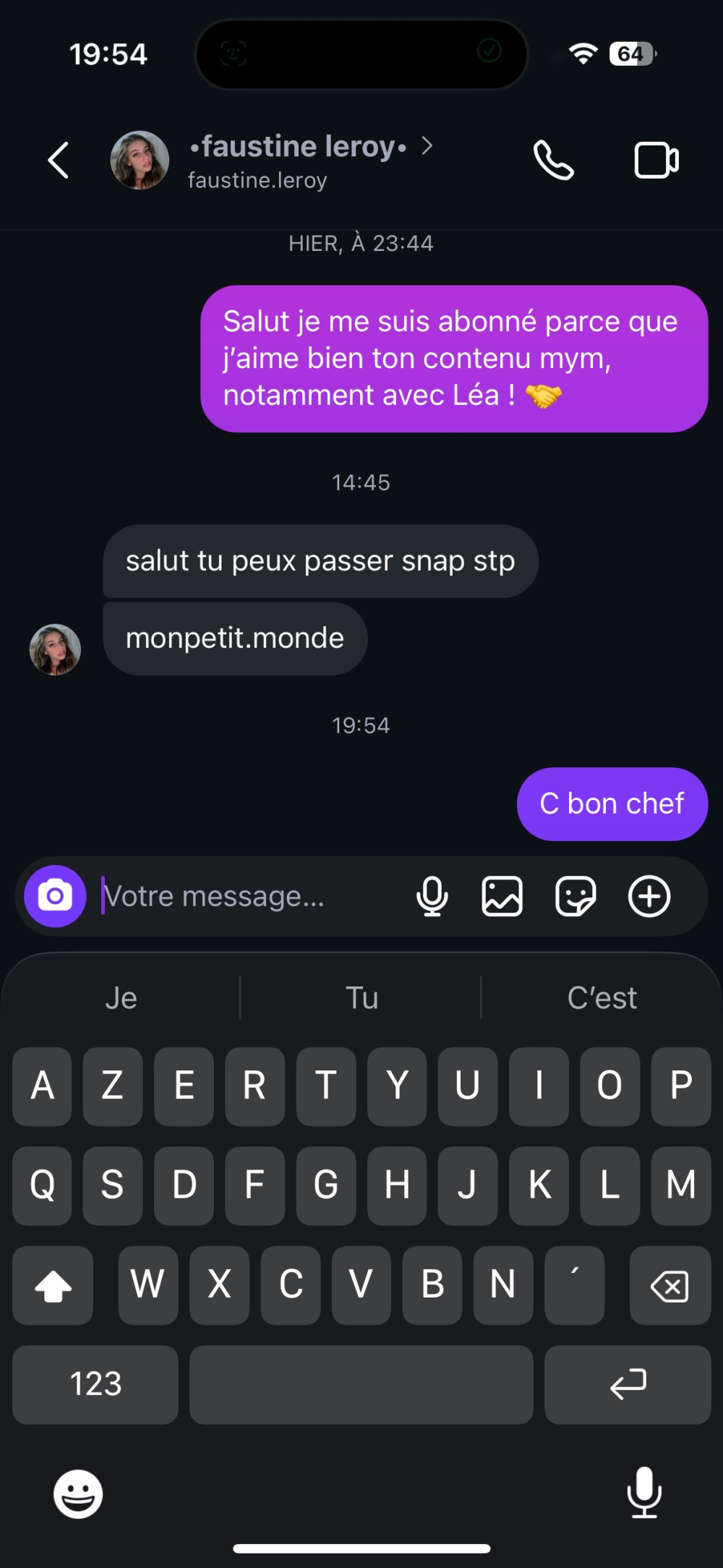
Task: Insert the "Je" keyboard suggestion
Action: (x=121, y=998)
